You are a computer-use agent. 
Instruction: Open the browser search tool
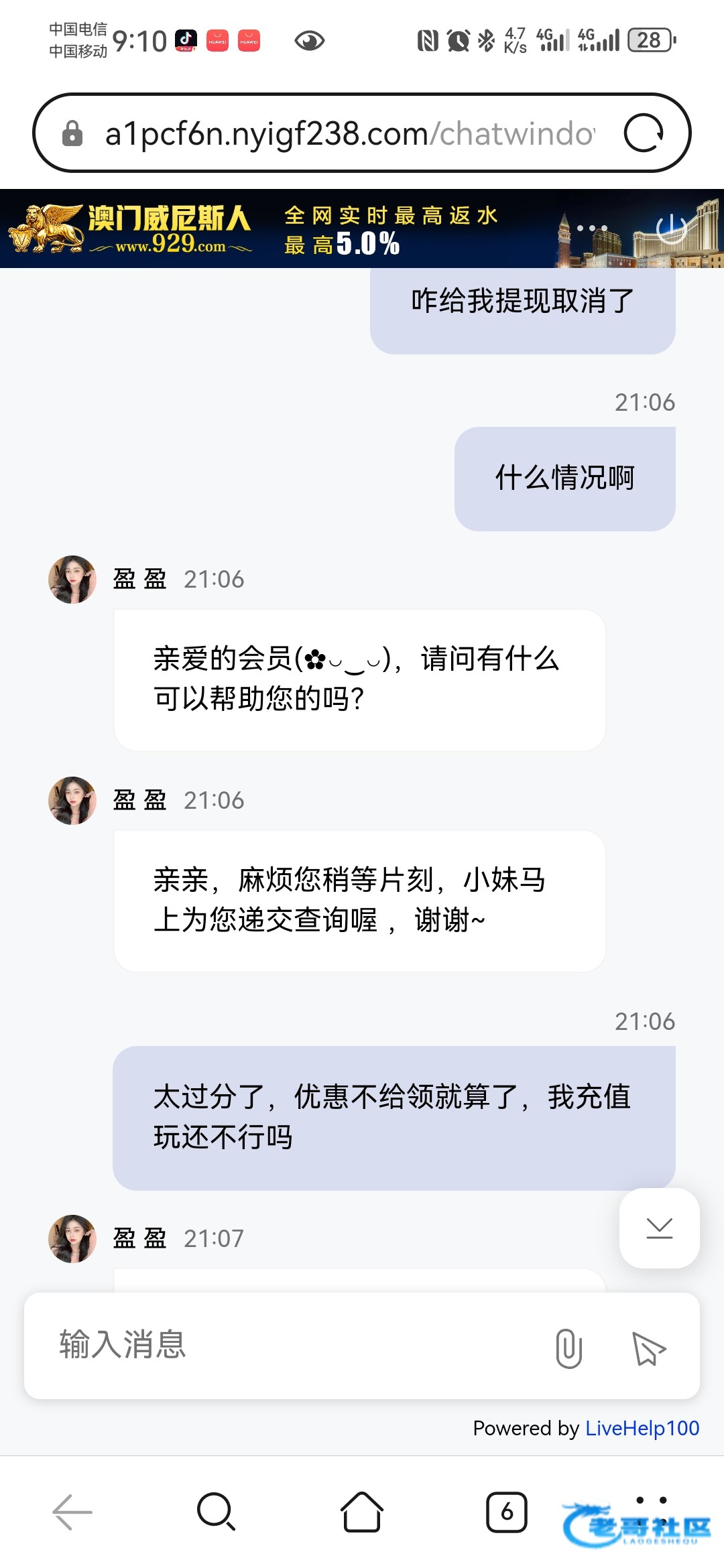216,1512
